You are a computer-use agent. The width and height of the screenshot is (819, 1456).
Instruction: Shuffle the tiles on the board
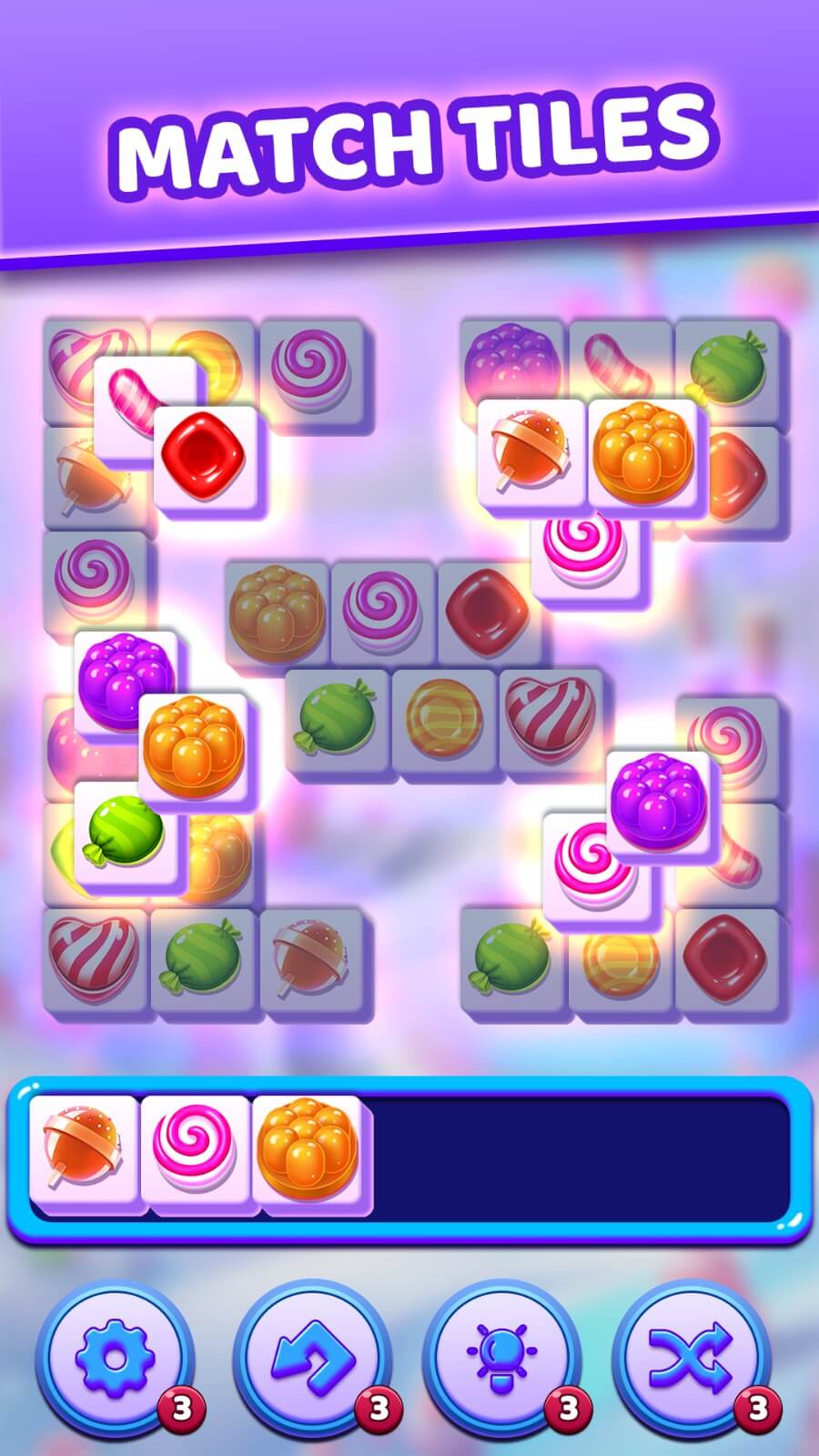click(x=692, y=1360)
